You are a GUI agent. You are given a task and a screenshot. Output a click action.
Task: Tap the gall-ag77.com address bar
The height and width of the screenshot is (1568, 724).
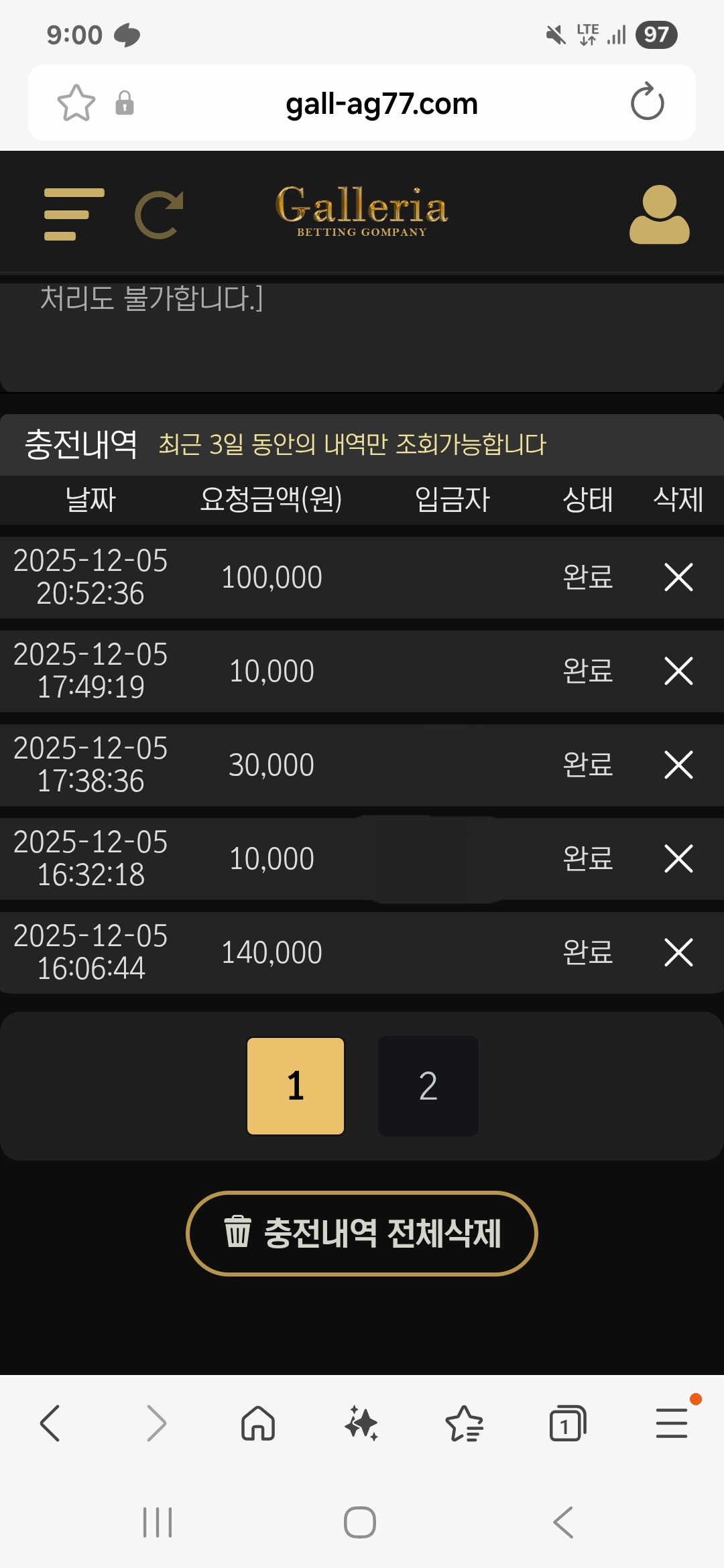[x=381, y=104]
